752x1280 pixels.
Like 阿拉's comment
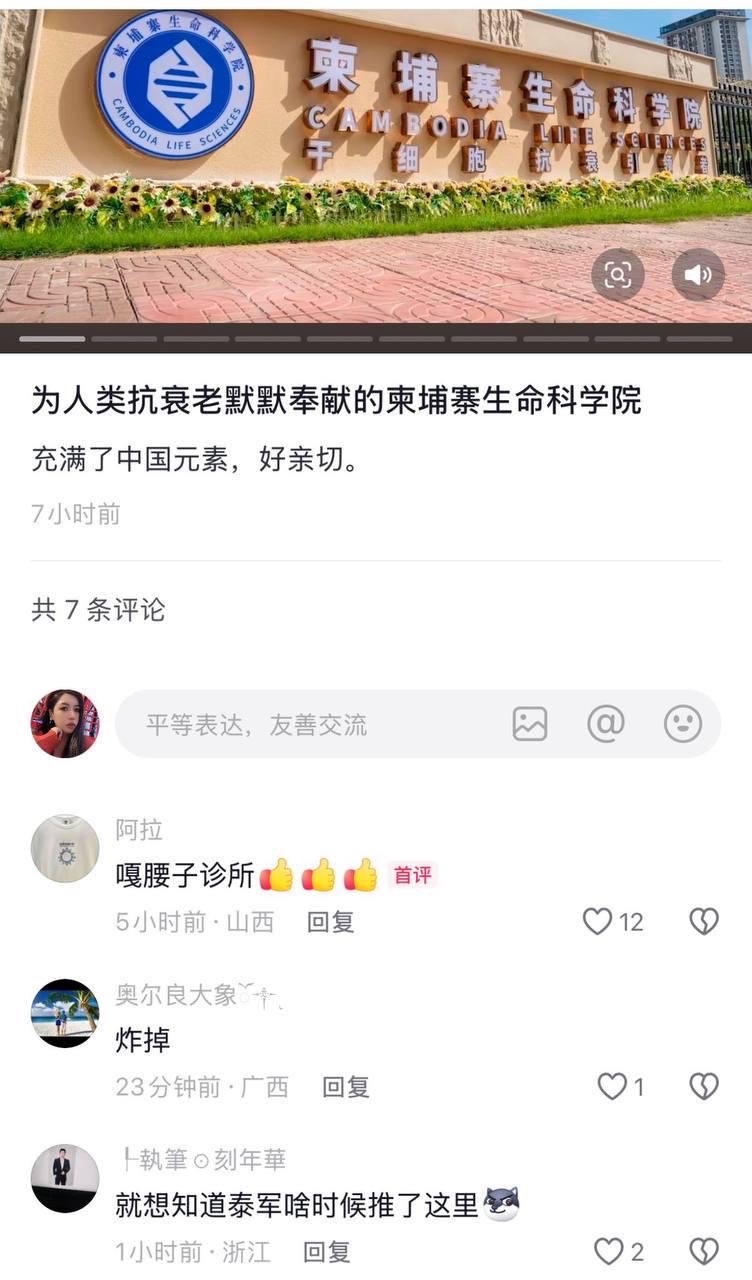[x=598, y=921]
